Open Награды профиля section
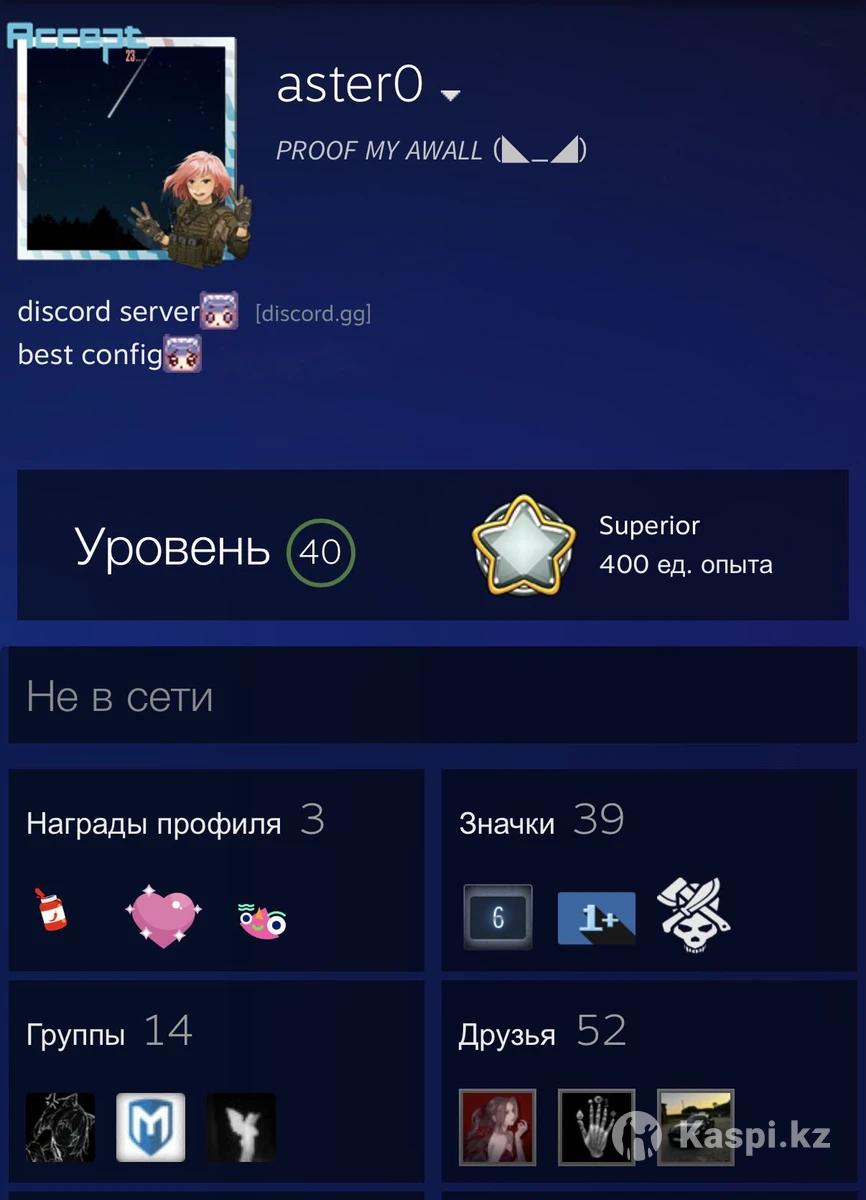This screenshot has height=1200, width=866. (x=153, y=824)
